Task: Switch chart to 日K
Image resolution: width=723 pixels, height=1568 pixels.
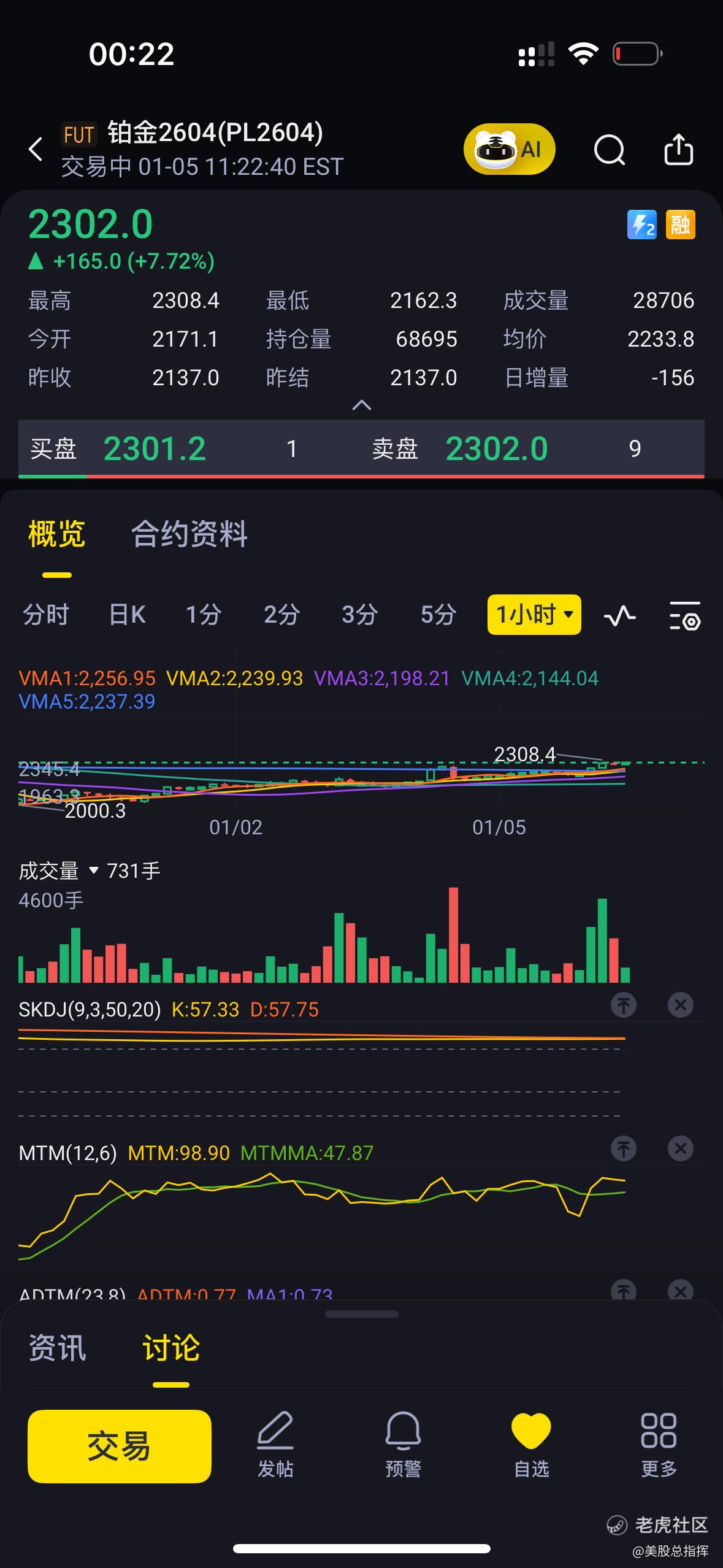Action: click(127, 614)
